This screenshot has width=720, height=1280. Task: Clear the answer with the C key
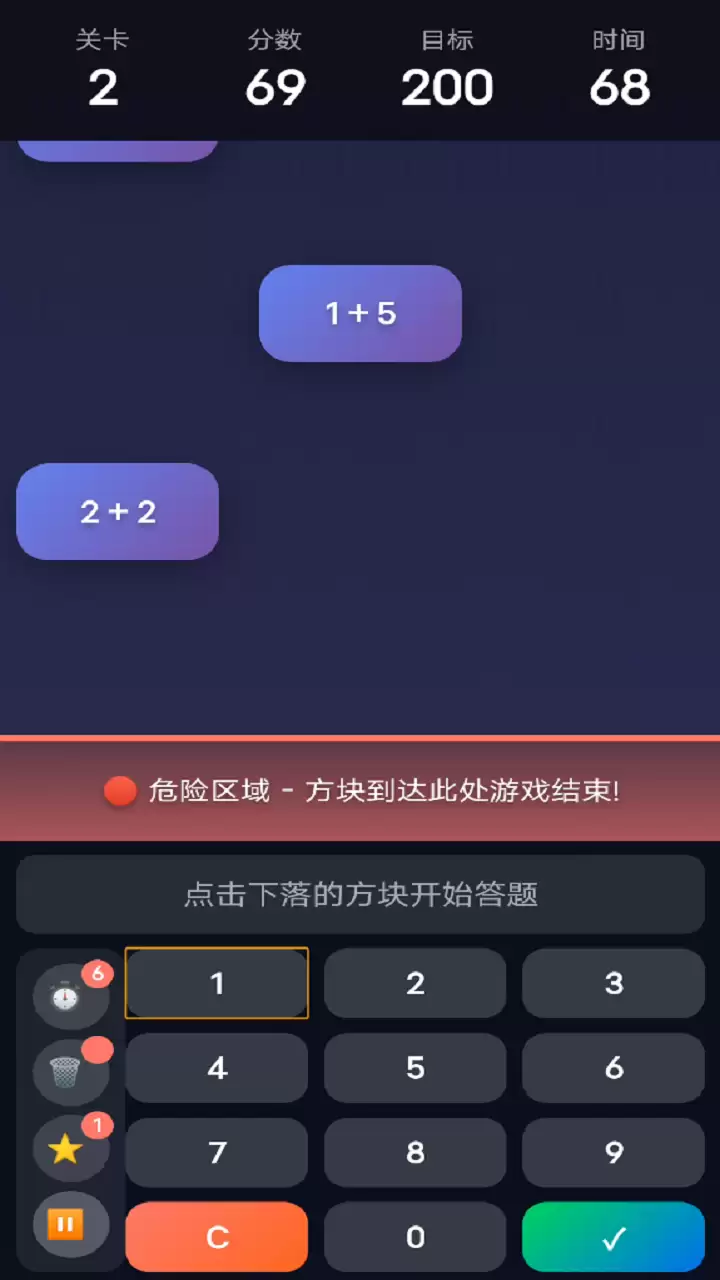(x=217, y=1237)
